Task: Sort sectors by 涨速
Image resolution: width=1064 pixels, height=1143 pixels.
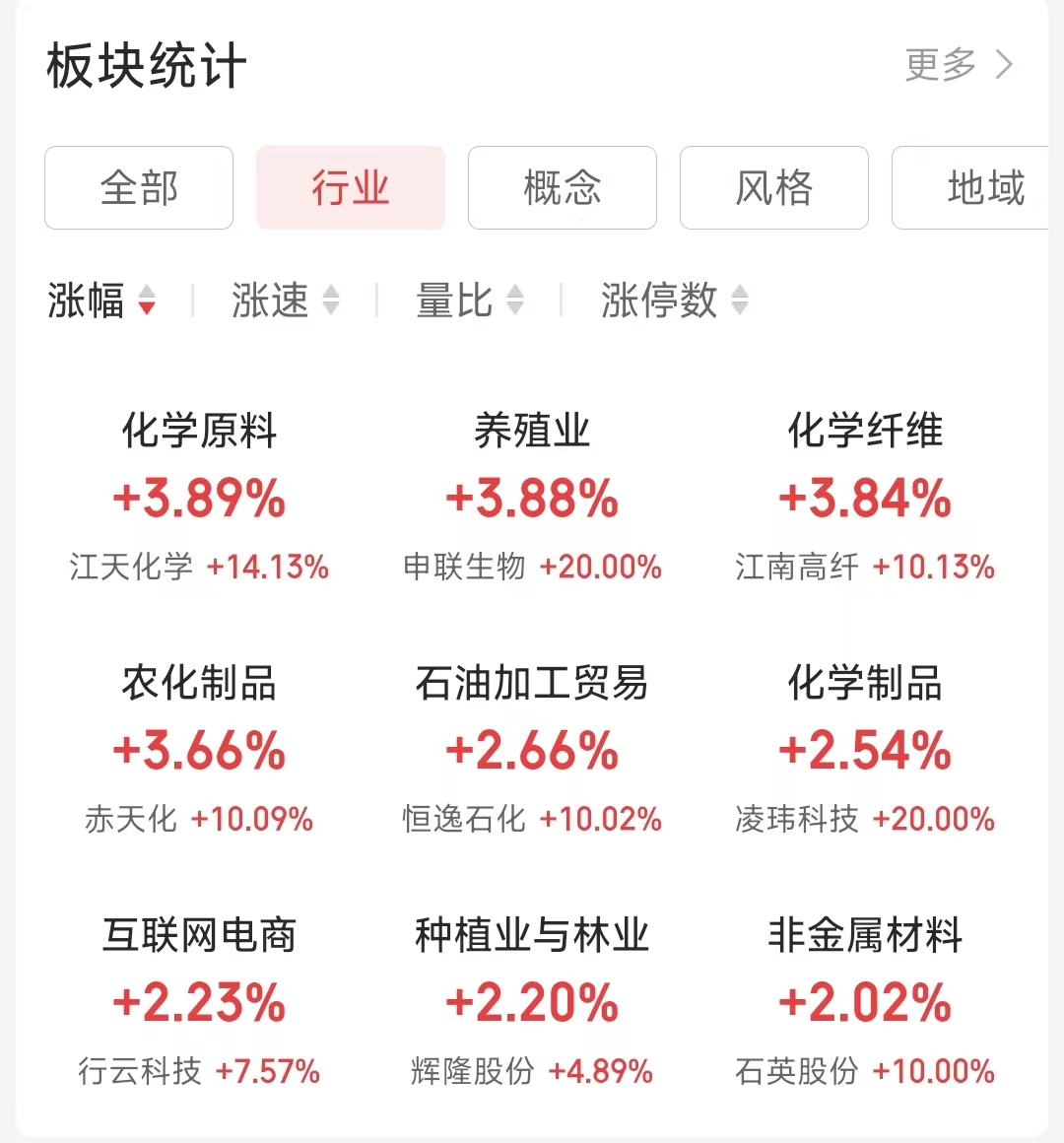Action: [286, 301]
